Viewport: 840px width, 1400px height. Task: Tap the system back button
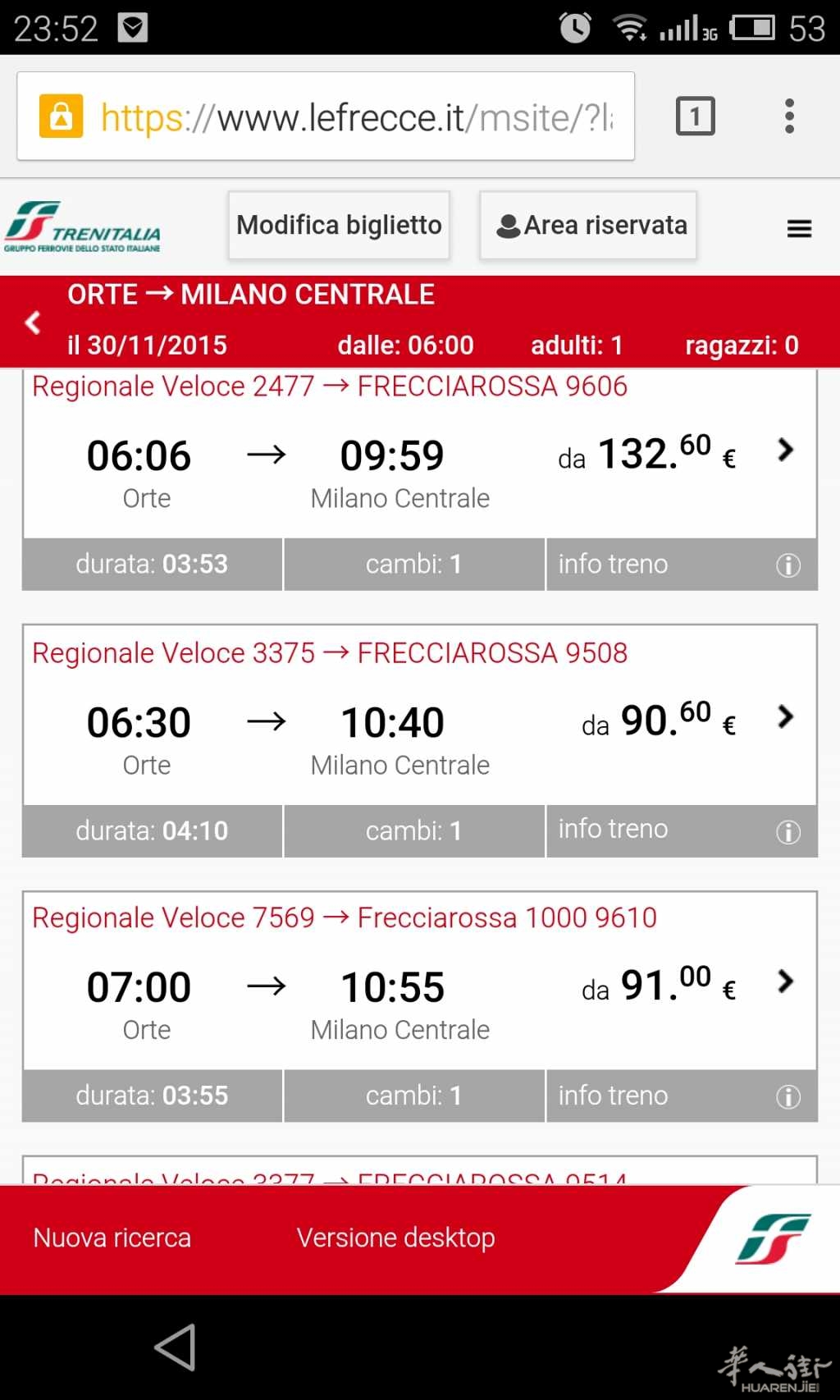coord(176,1347)
